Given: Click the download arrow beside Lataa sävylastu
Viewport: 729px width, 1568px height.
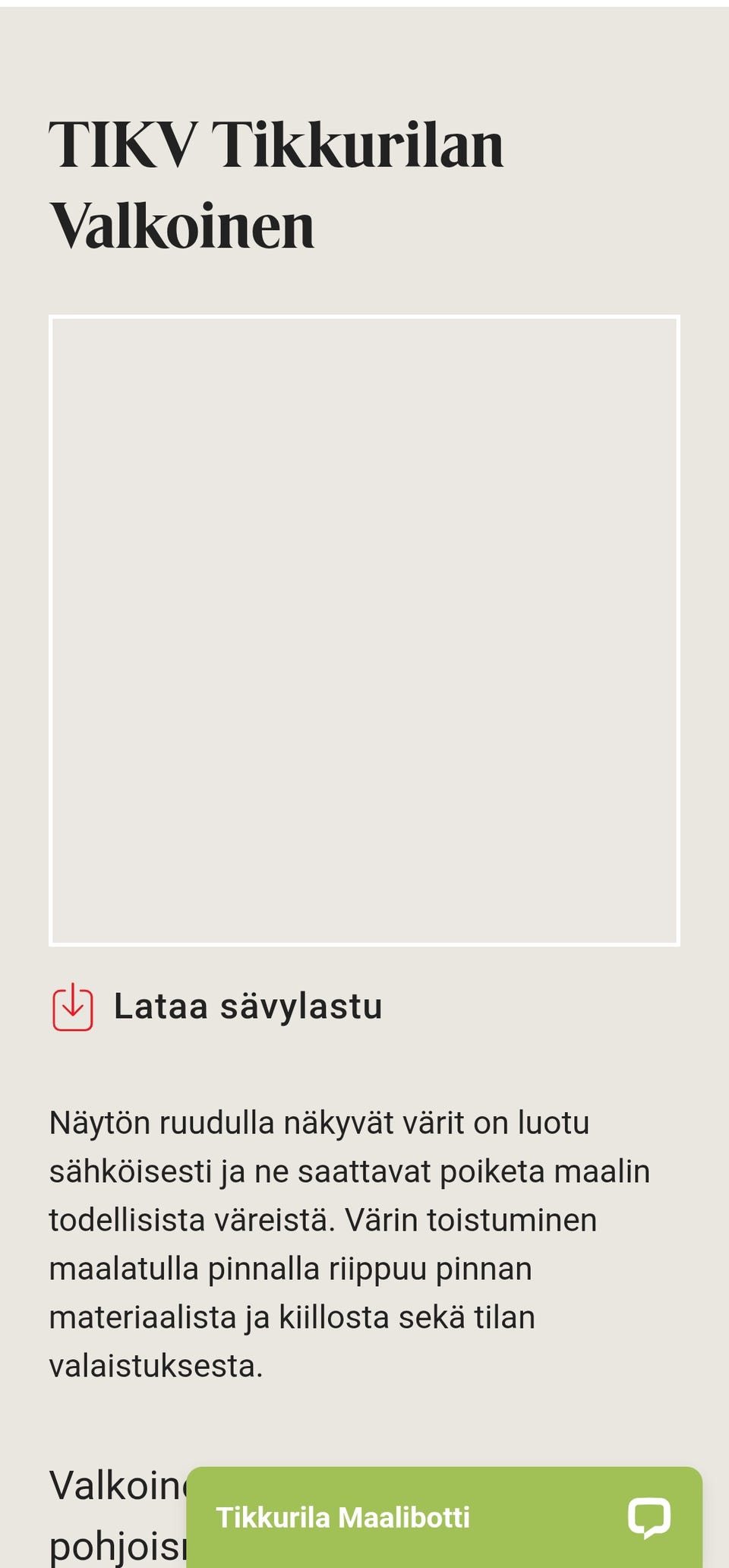Looking at the screenshot, I should coord(72,1008).
